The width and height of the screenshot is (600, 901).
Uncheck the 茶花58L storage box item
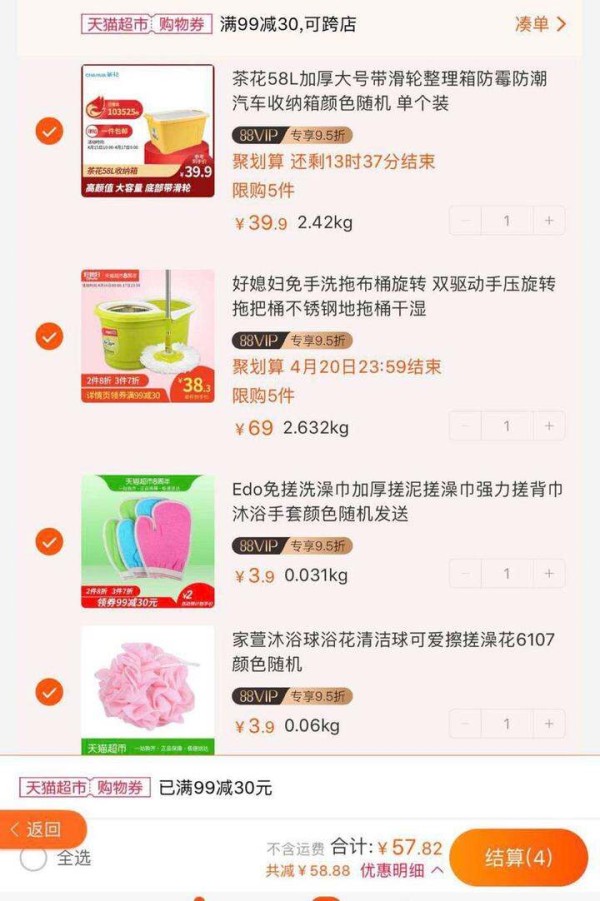tap(49, 131)
